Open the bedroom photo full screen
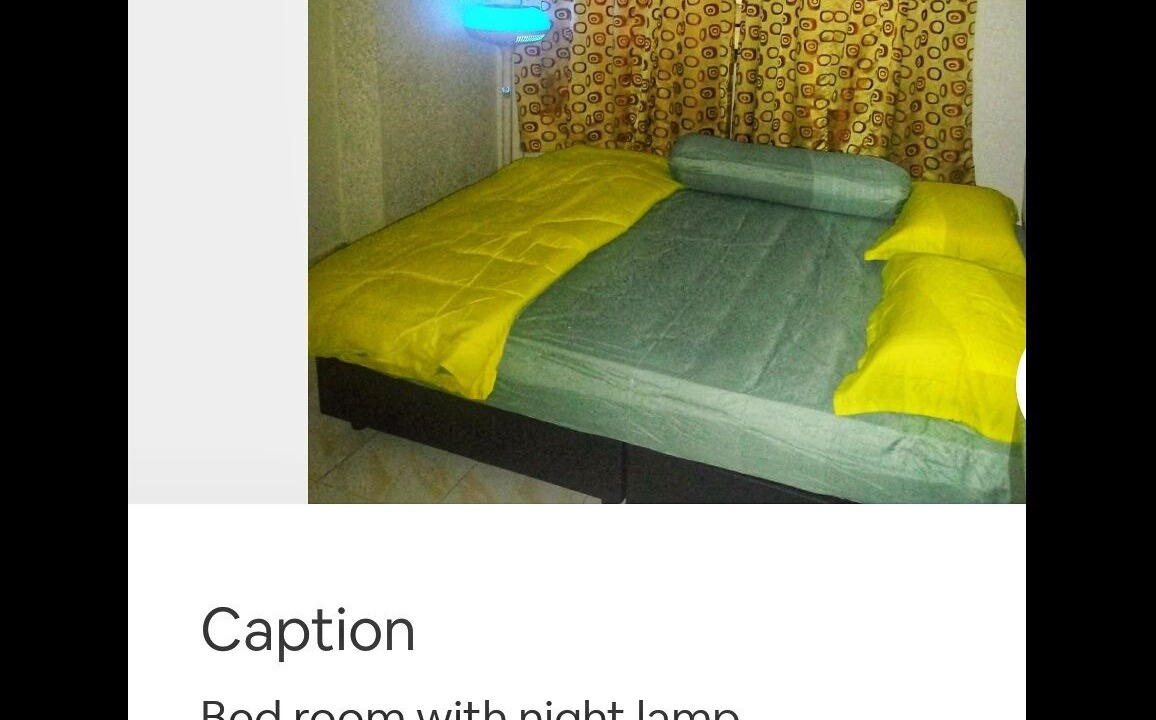Viewport: 1156px width, 720px height. click(x=666, y=250)
